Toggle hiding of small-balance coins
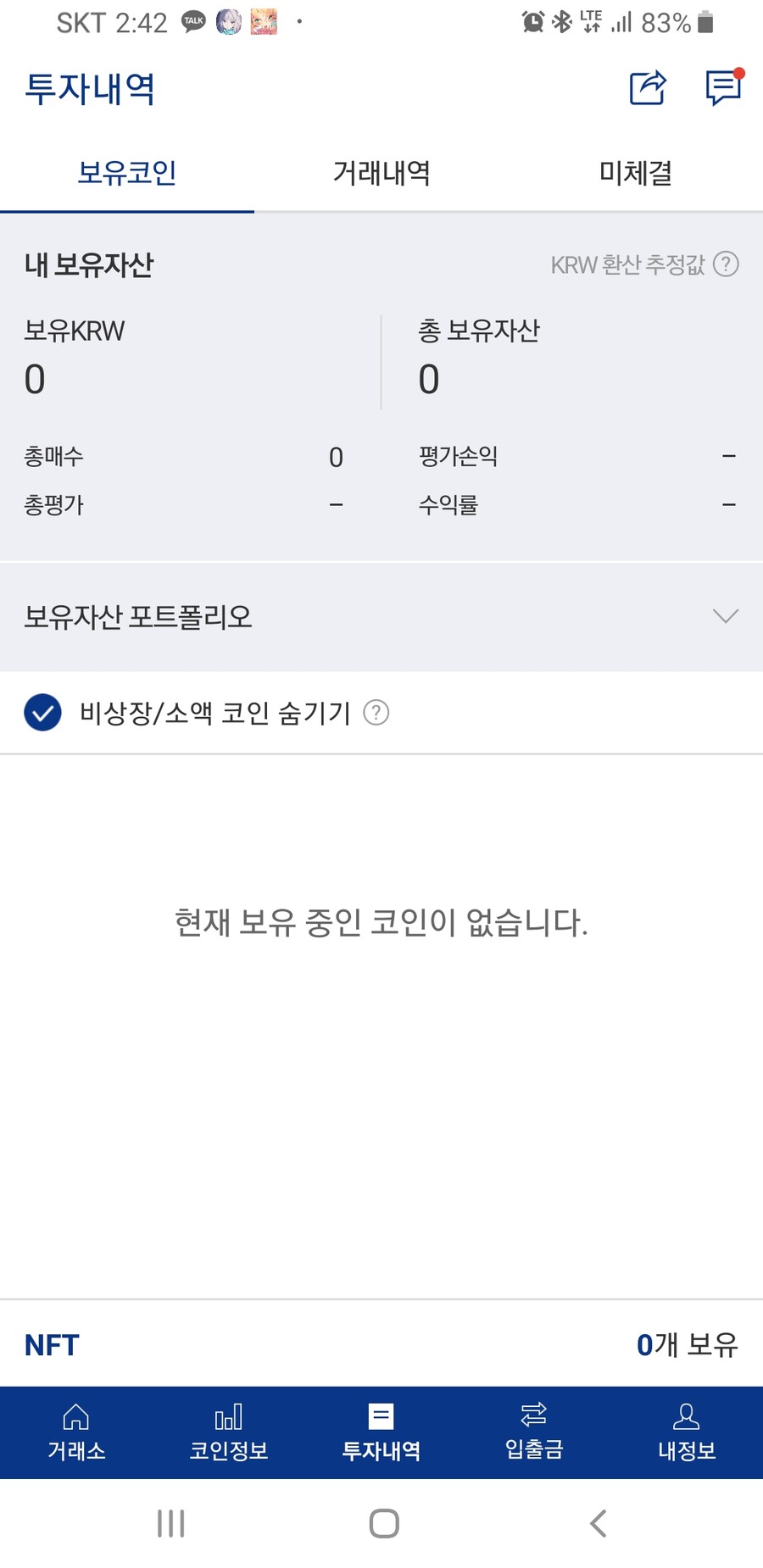The width and height of the screenshot is (763, 1568). (41, 713)
